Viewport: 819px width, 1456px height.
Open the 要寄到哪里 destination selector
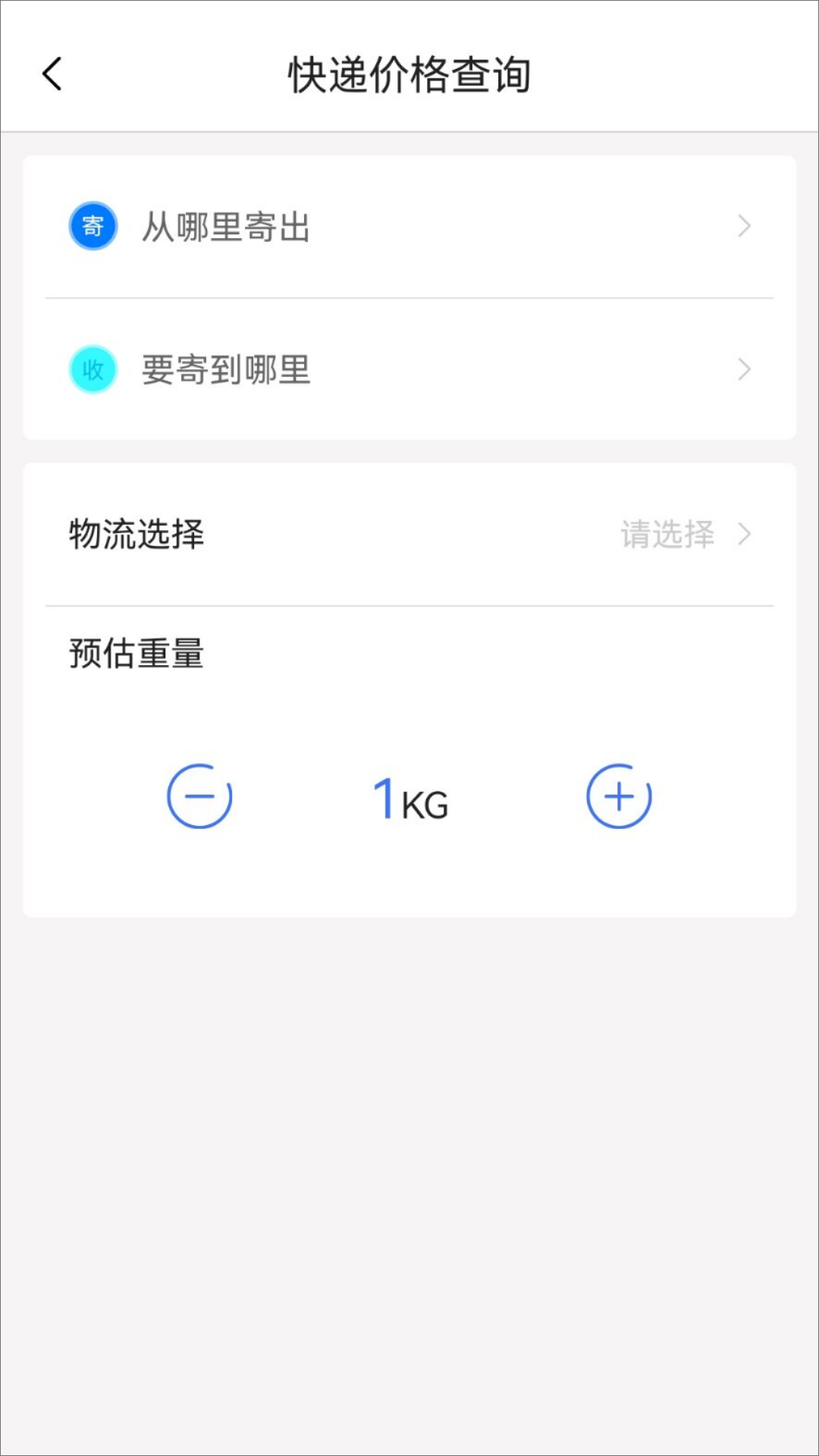(225, 371)
